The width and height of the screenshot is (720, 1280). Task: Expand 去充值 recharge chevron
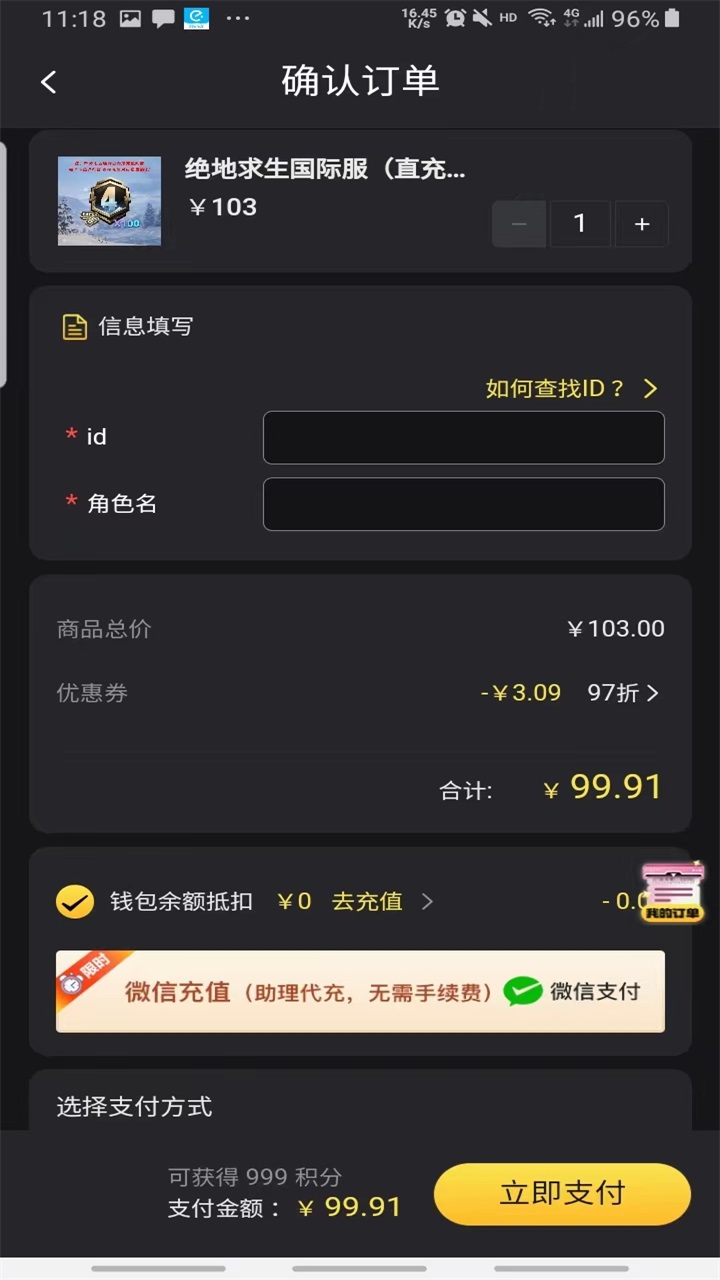(428, 901)
